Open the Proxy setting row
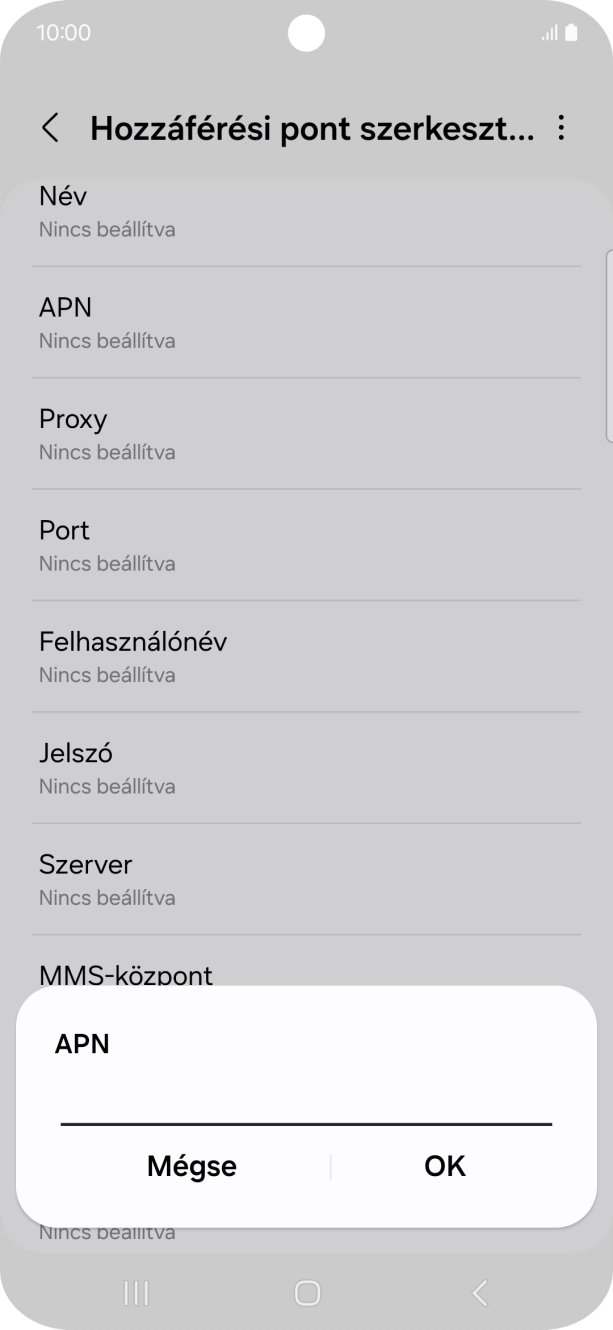 (x=306, y=434)
